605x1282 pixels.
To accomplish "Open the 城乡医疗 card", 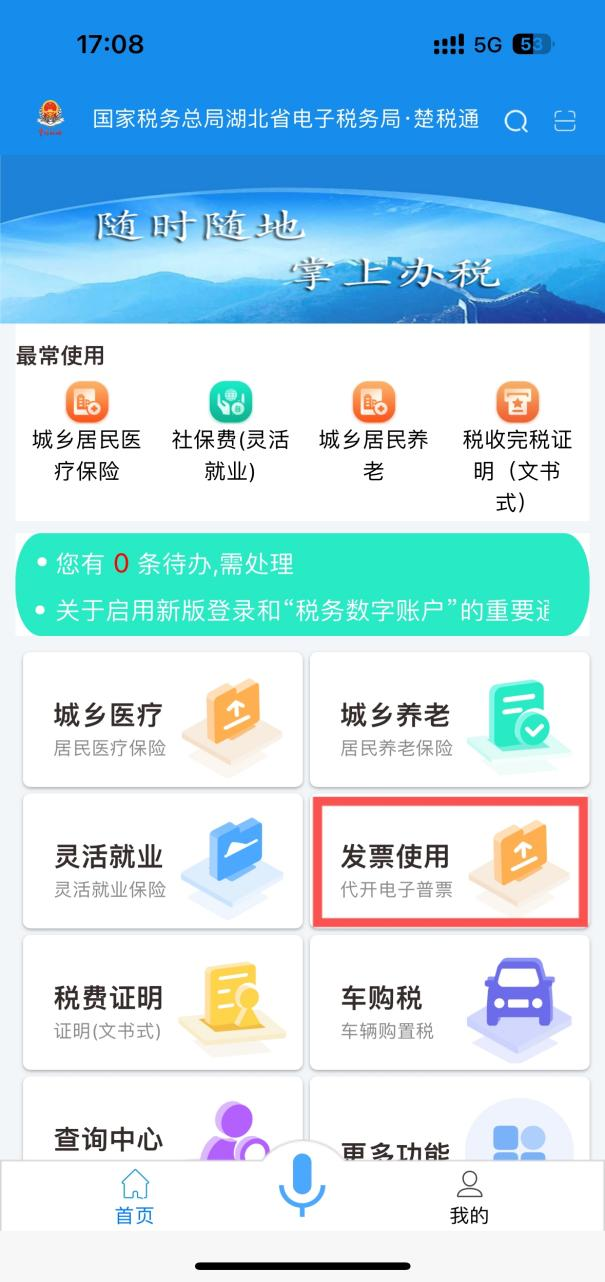I will point(163,719).
